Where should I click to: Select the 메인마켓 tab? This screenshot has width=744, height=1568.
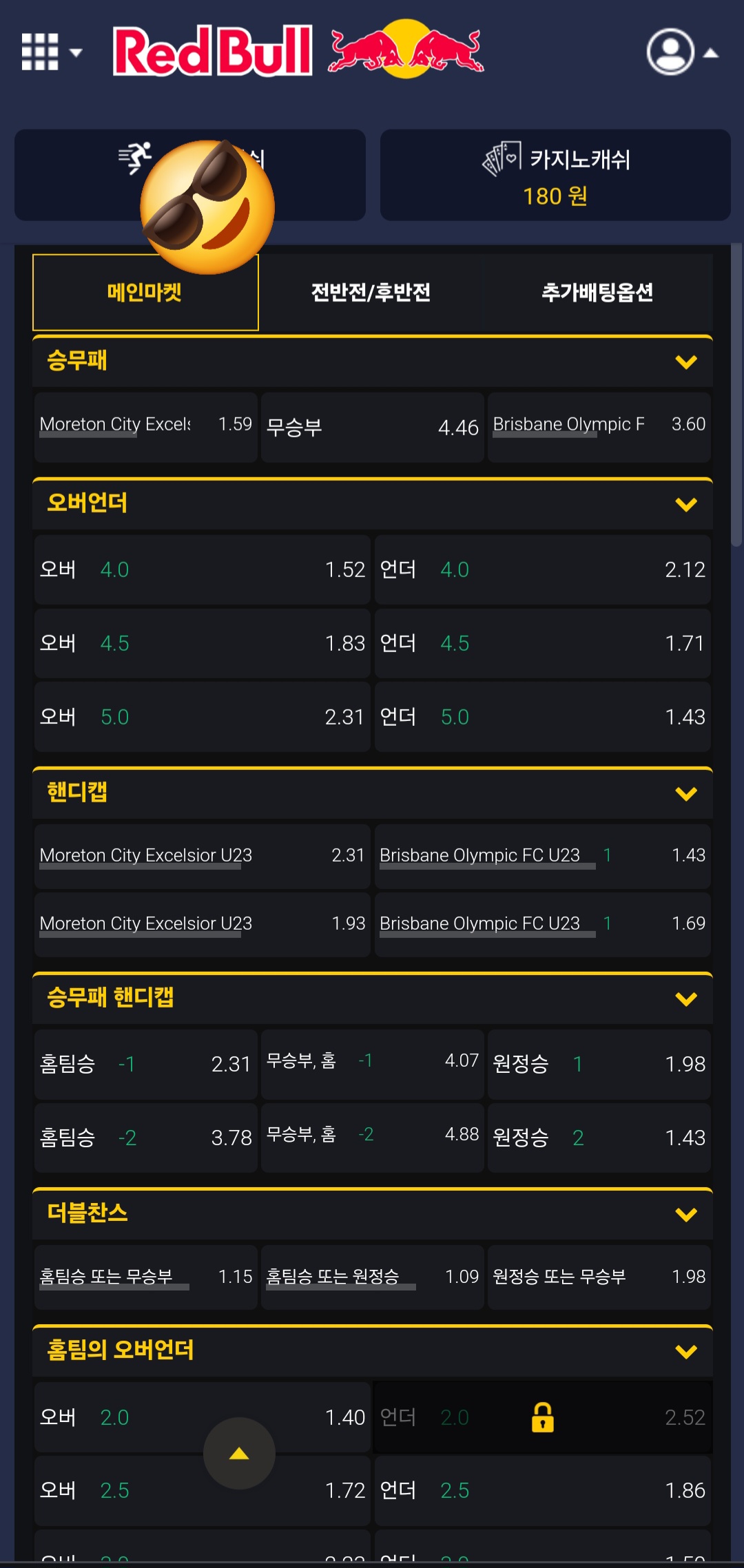click(x=145, y=293)
